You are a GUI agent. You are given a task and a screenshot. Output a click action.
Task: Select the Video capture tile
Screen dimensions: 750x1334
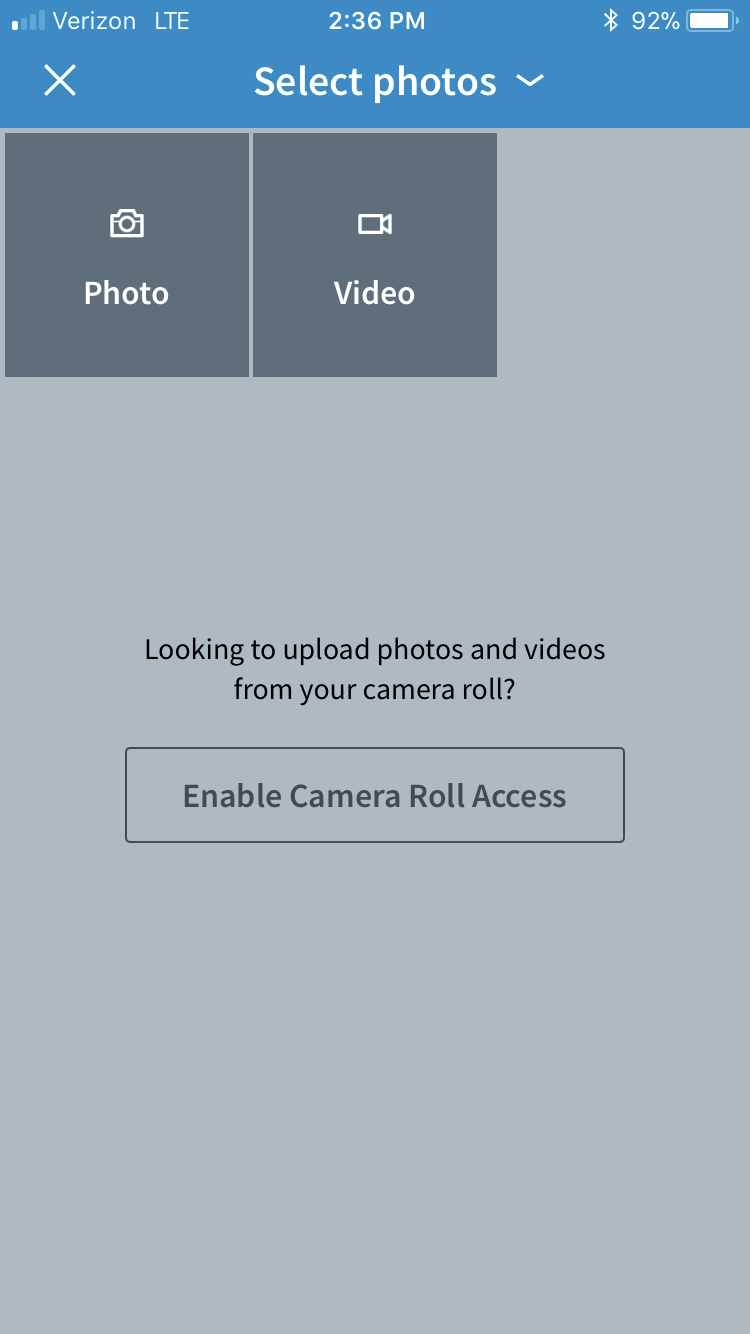point(375,255)
